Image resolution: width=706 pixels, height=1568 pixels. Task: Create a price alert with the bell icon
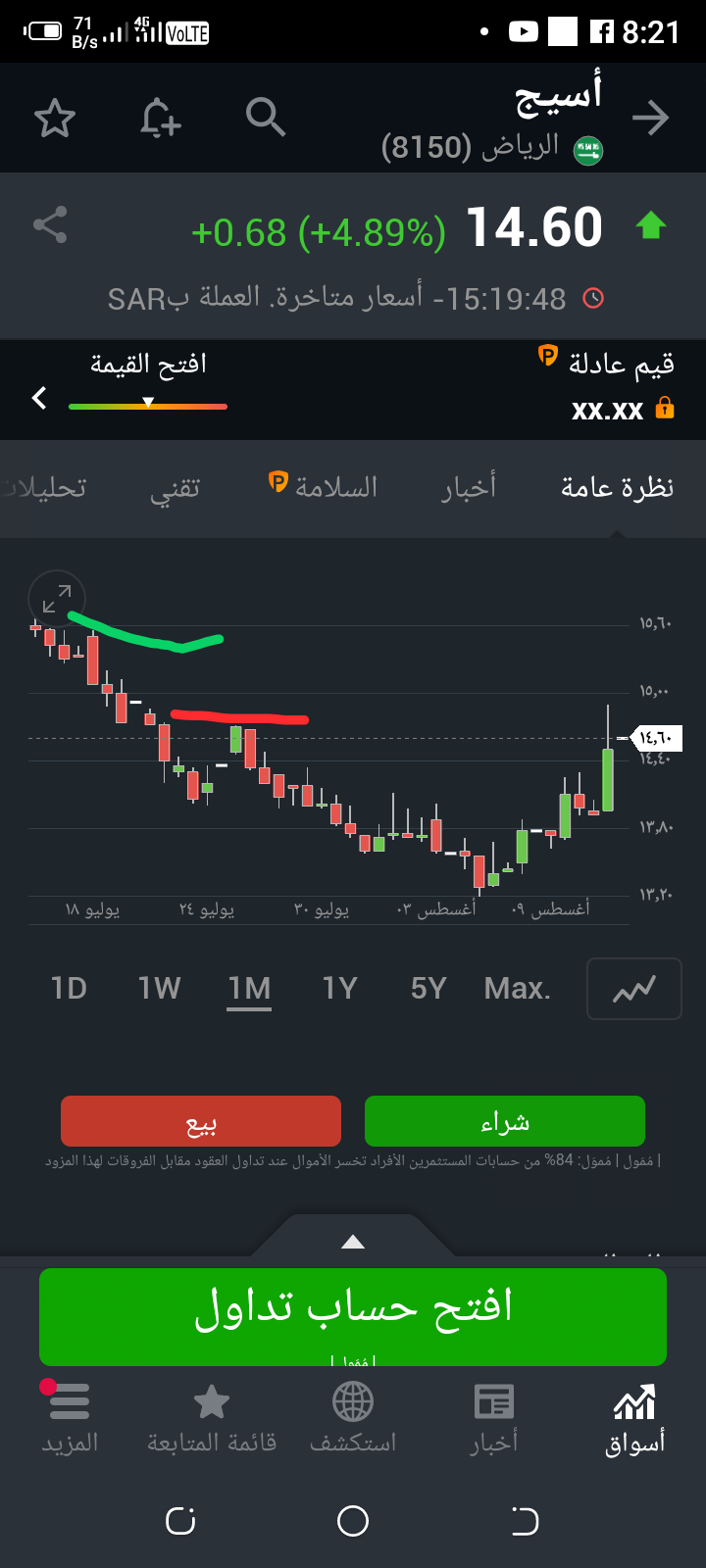tap(161, 118)
